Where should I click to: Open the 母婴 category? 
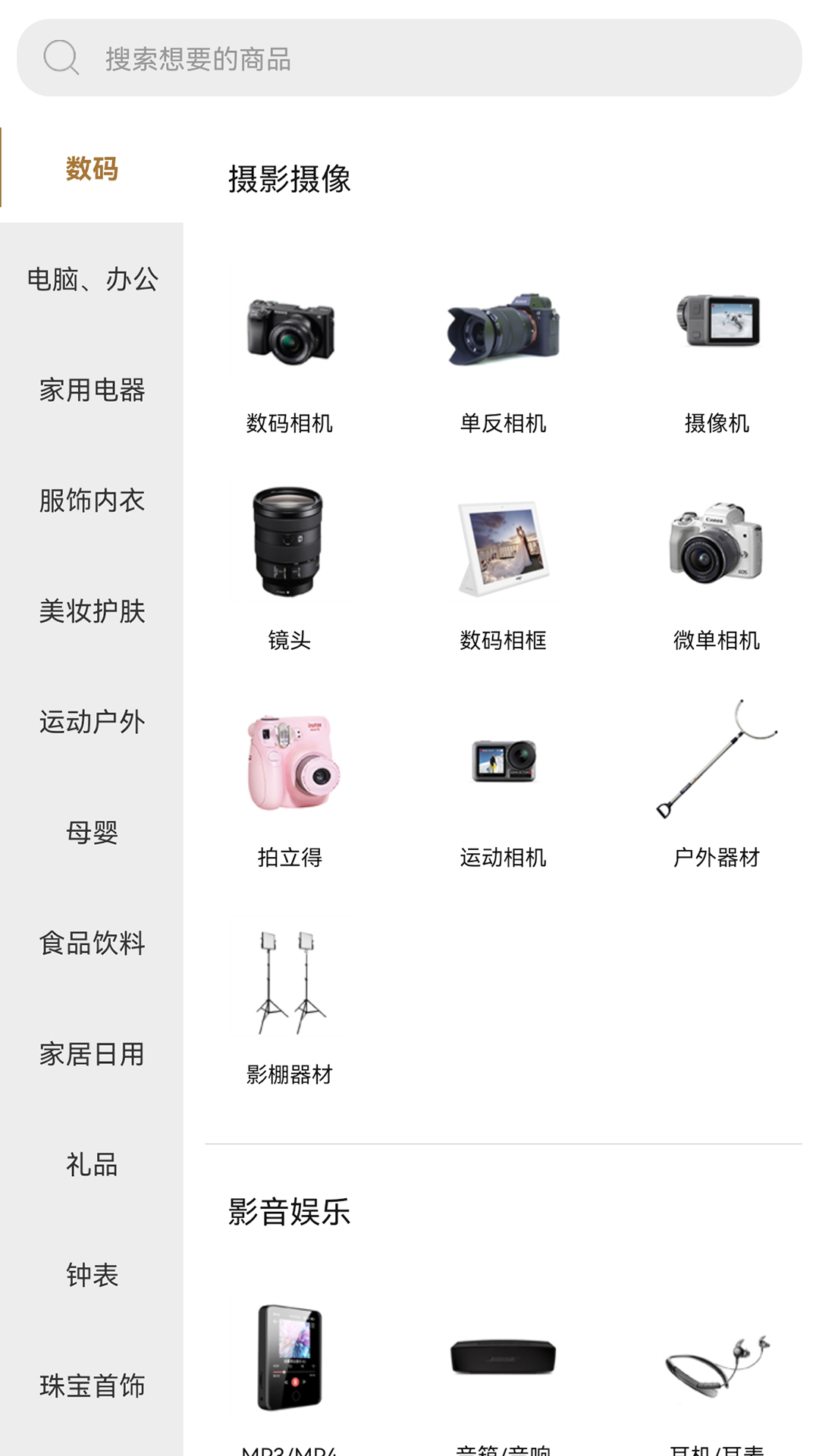92,833
